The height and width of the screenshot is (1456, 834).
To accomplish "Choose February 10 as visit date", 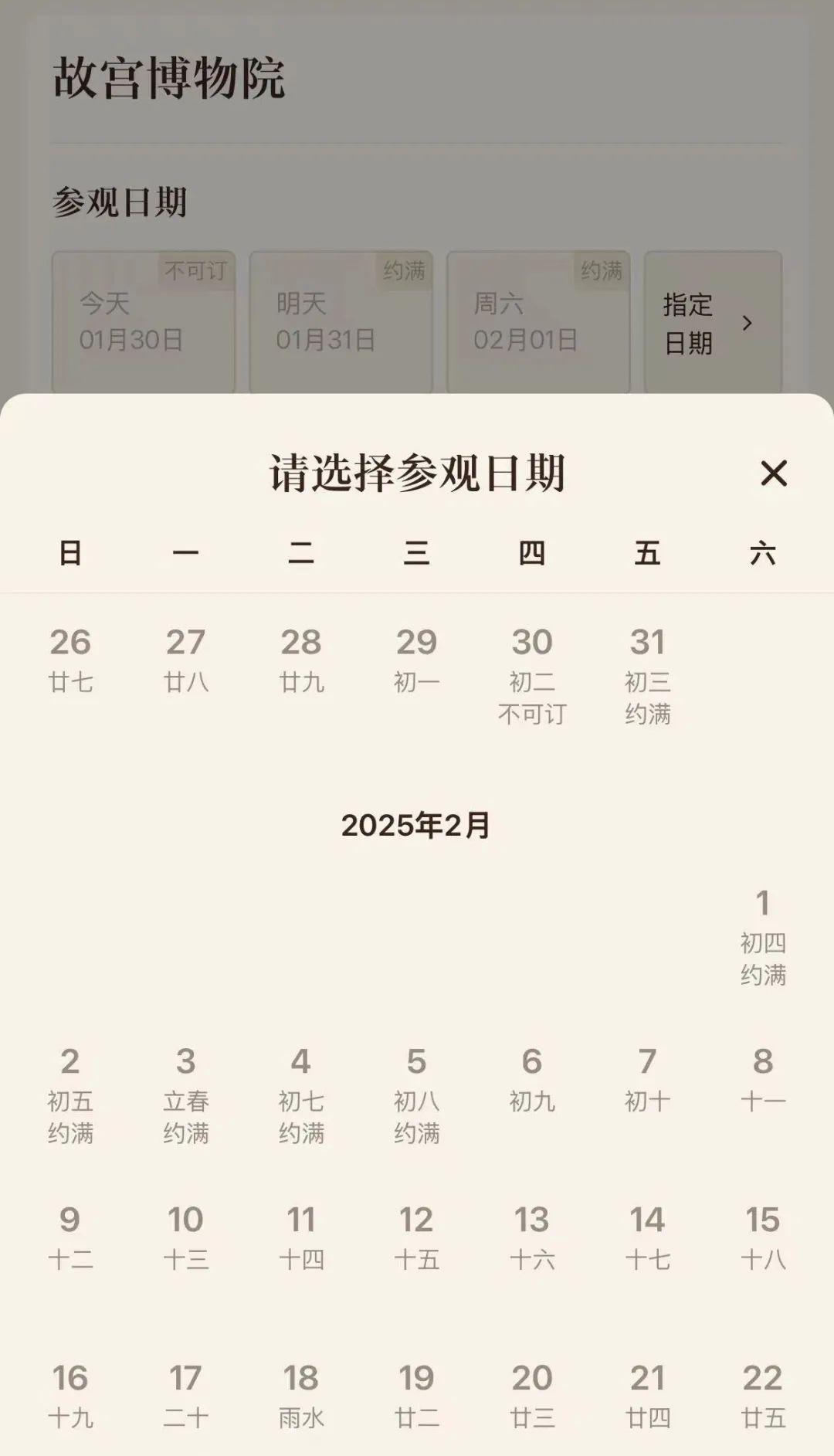I will point(185,1237).
